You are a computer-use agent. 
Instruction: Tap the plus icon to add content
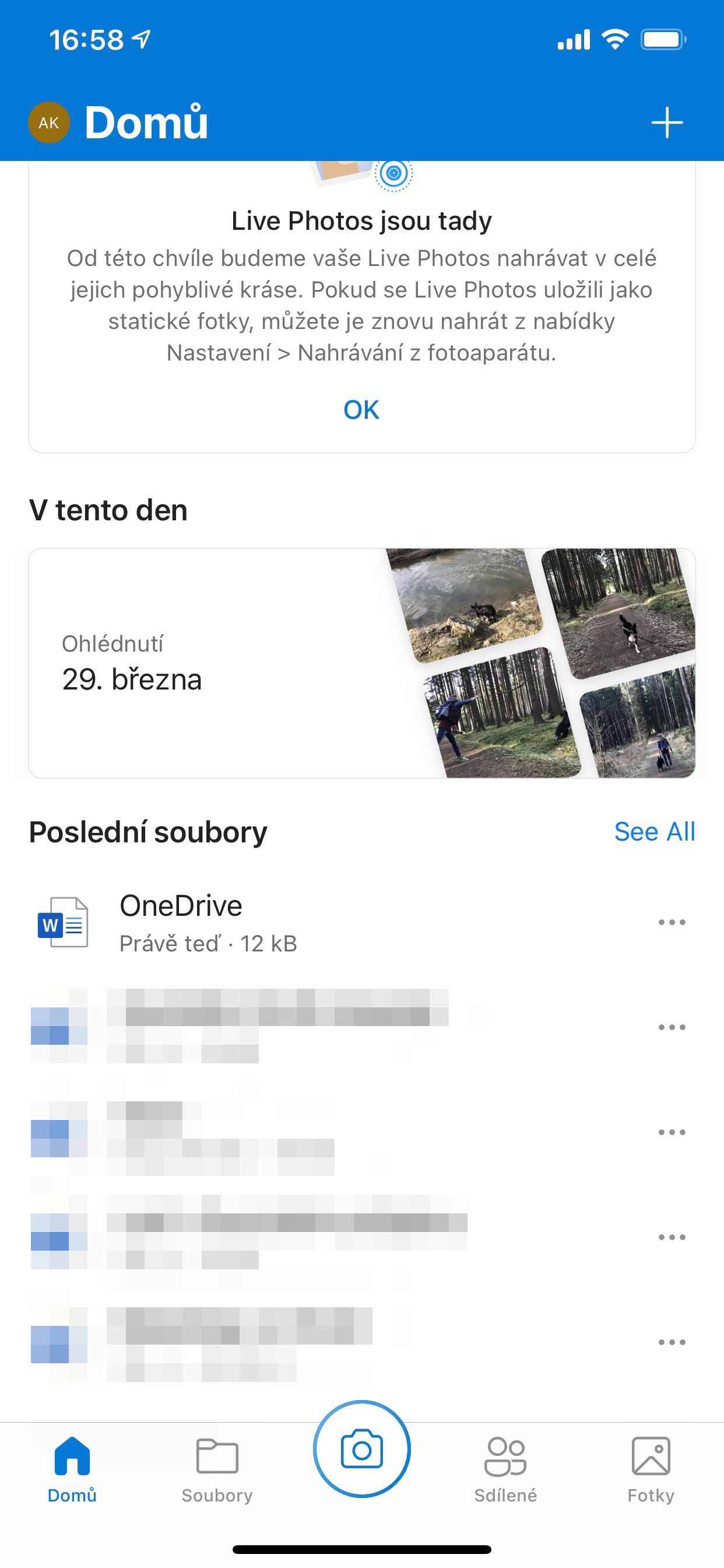(667, 123)
